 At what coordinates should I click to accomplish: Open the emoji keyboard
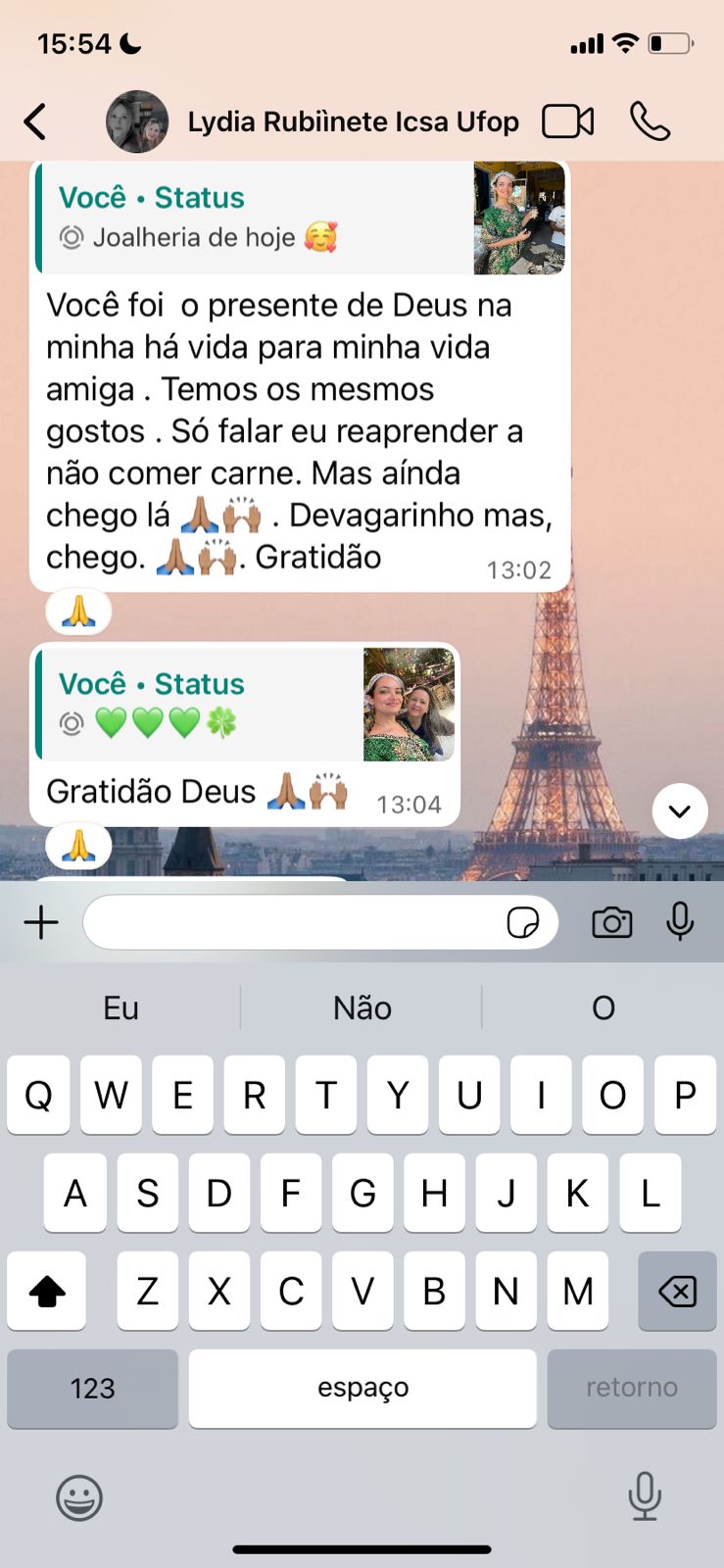tap(79, 1497)
